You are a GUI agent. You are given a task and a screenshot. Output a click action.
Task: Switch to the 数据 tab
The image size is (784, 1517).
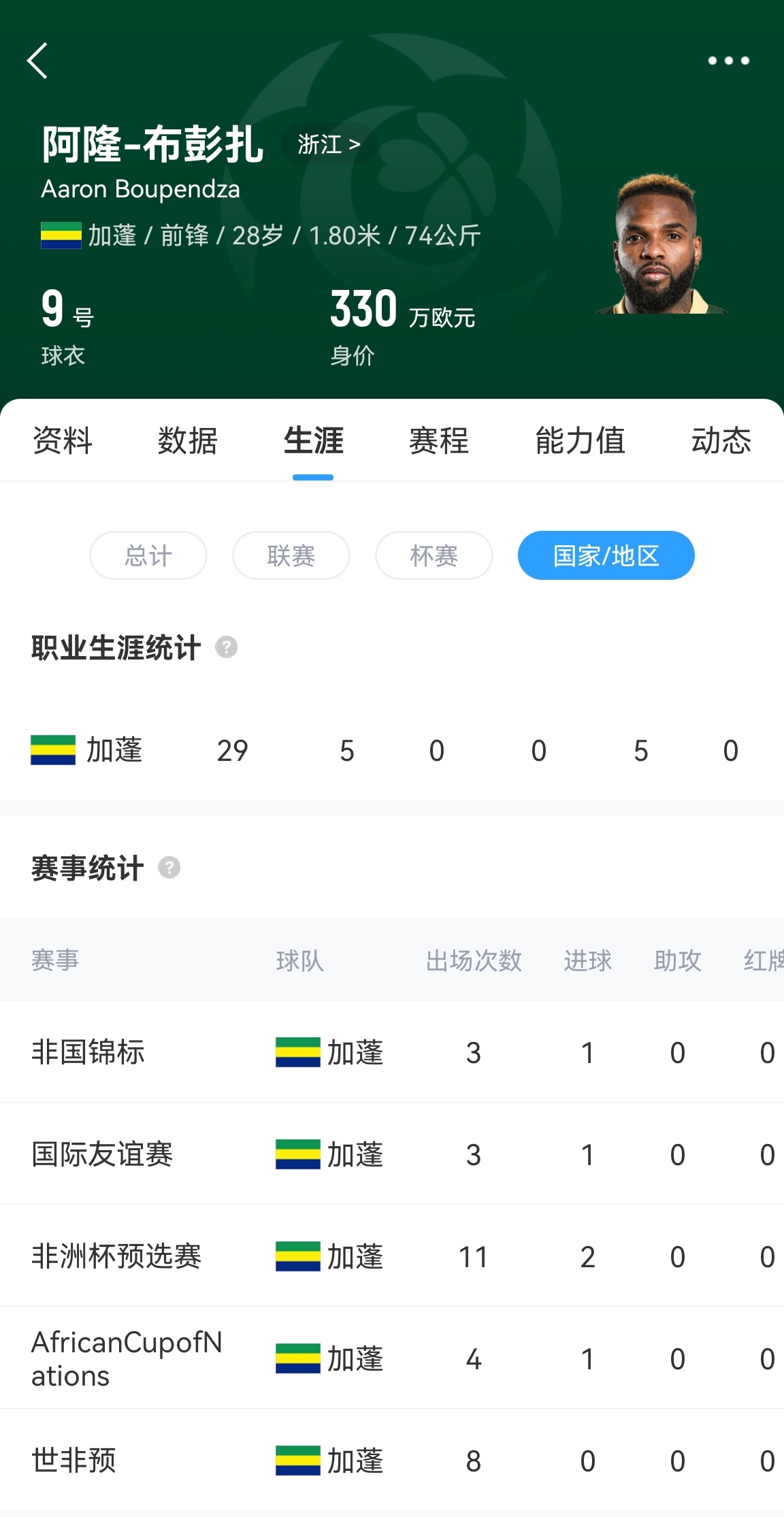(188, 440)
